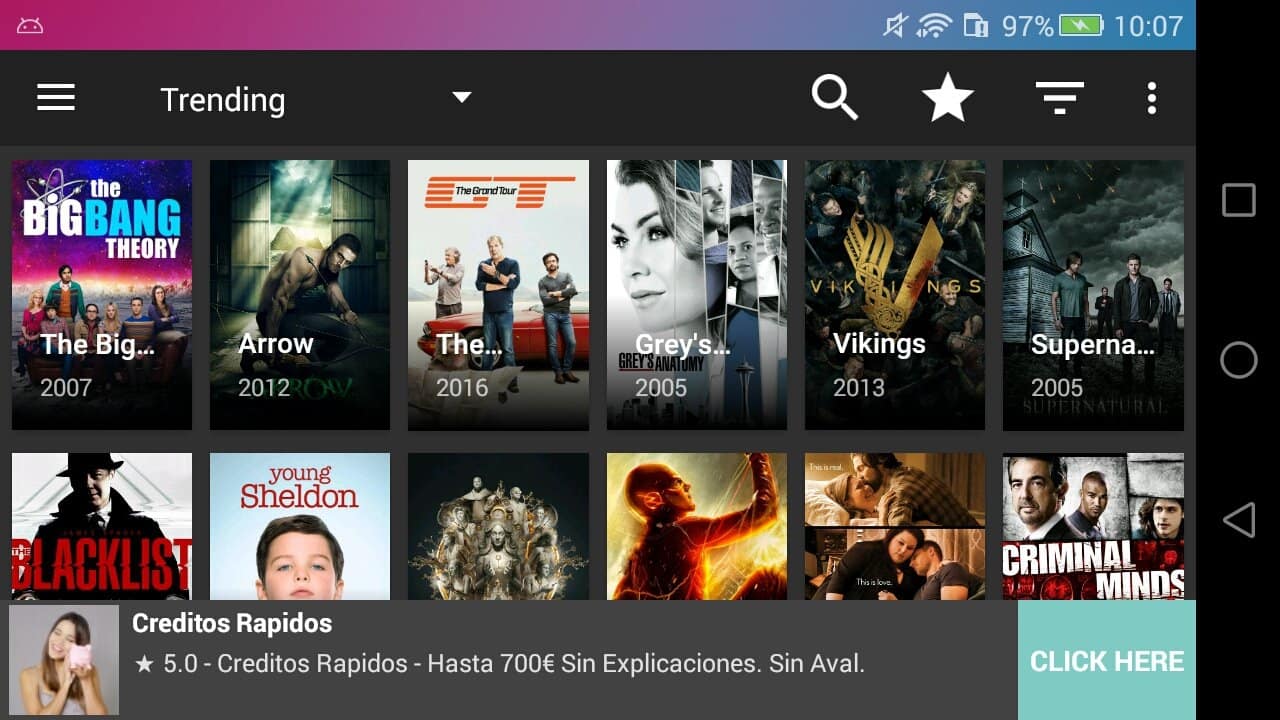
Task: Open the Supernatural 2005 tile
Action: point(1093,295)
